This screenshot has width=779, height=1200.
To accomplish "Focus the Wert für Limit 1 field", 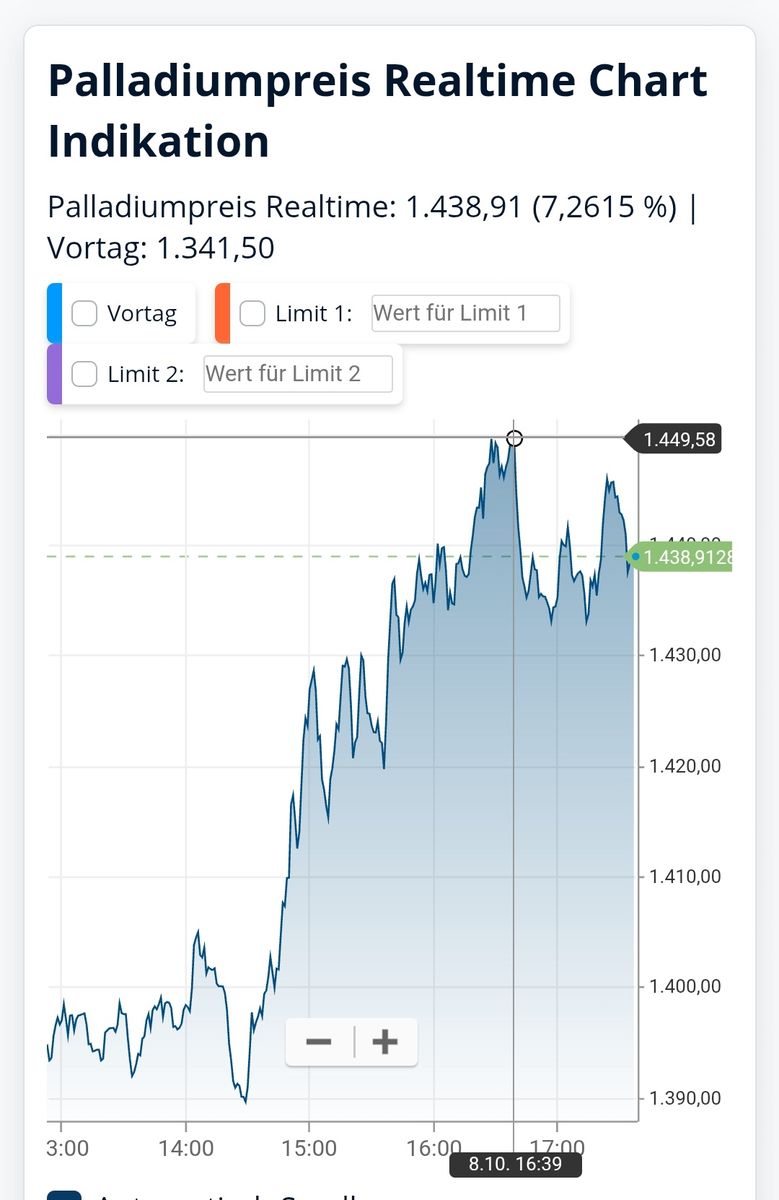I will coord(465,313).
